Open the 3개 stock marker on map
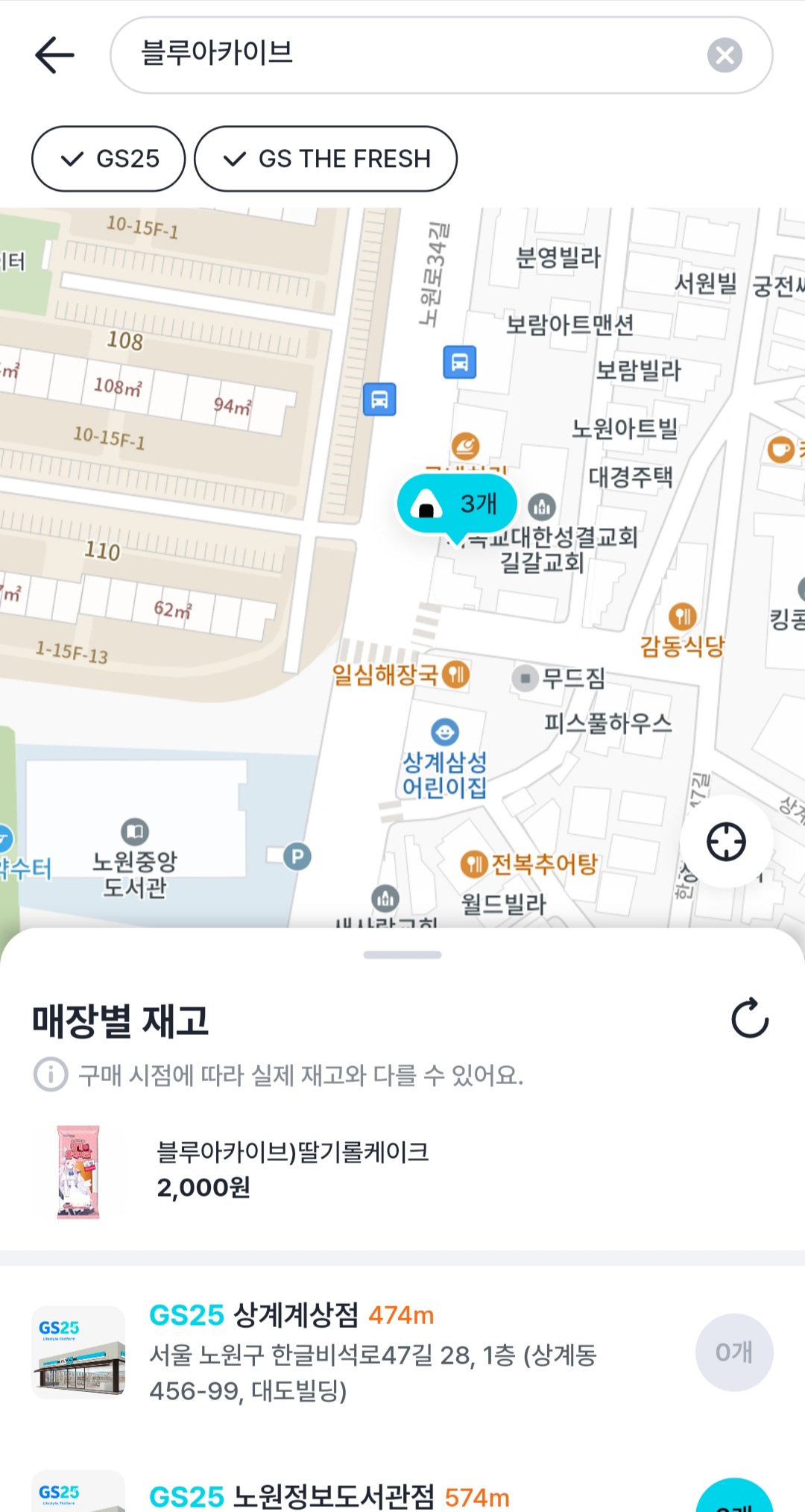The image size is (805, 1512). click(x=457, y=505)
